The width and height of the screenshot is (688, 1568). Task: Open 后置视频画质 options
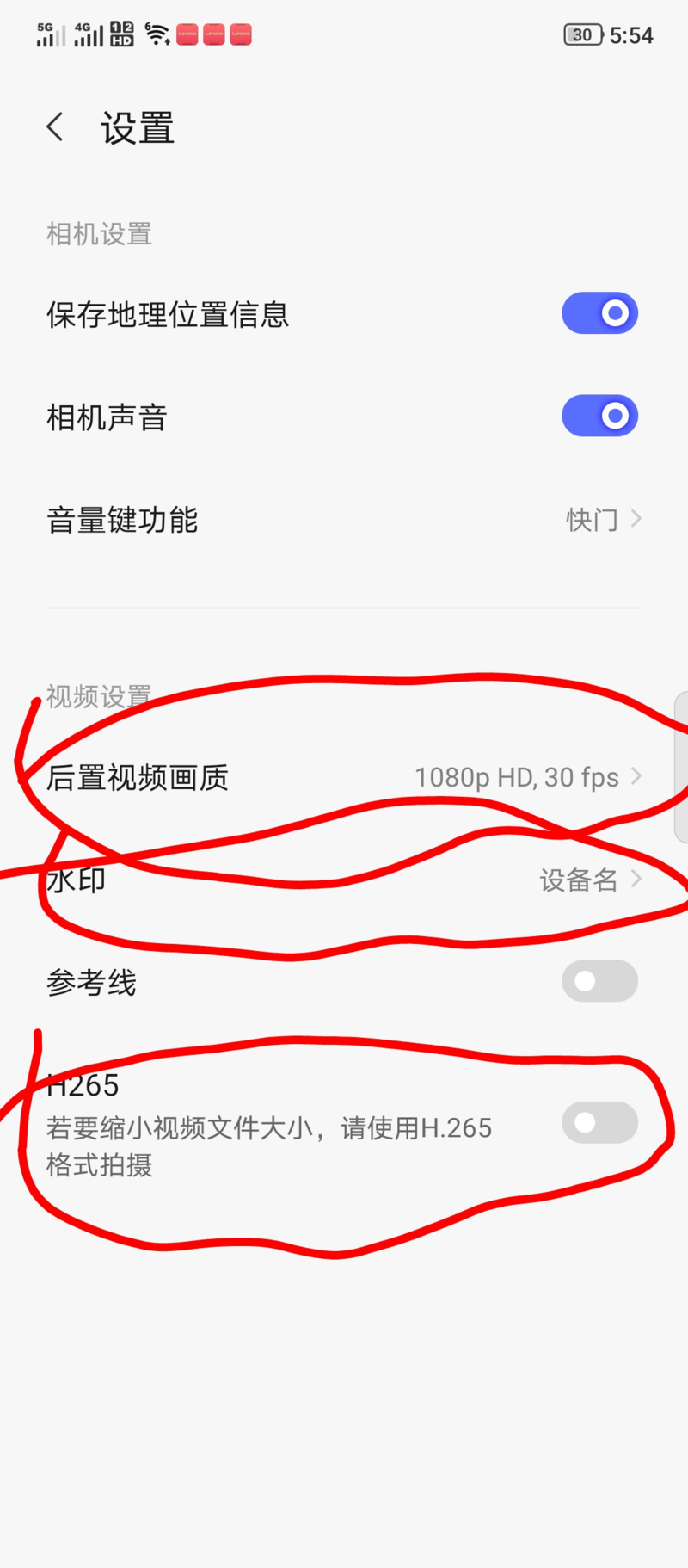344,777
